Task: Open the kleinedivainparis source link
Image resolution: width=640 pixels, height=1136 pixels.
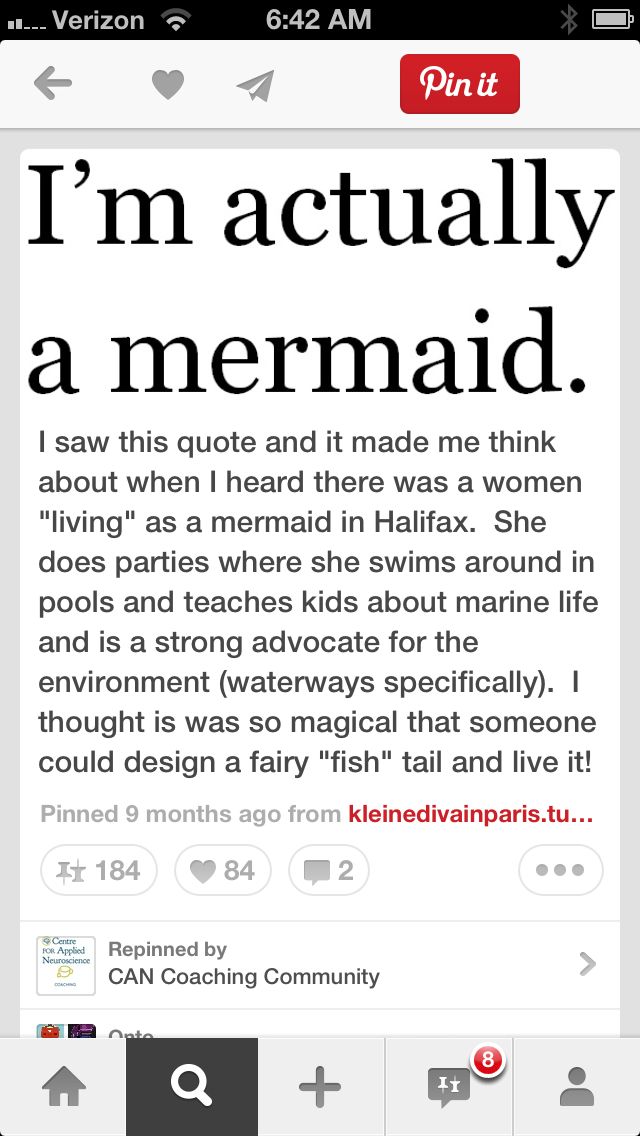Action: click(470, 814)
